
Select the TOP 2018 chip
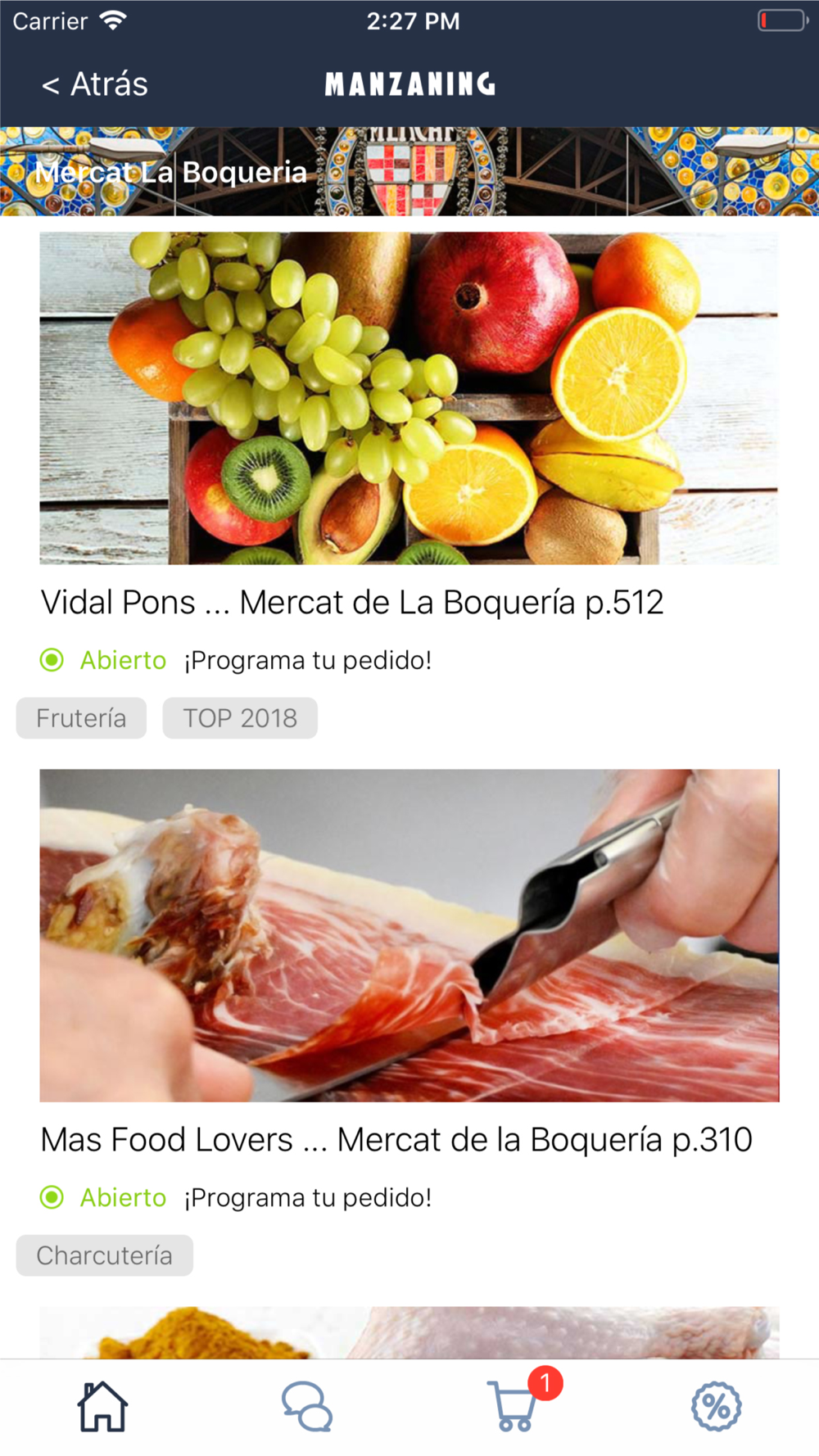(x=240, y=718)
